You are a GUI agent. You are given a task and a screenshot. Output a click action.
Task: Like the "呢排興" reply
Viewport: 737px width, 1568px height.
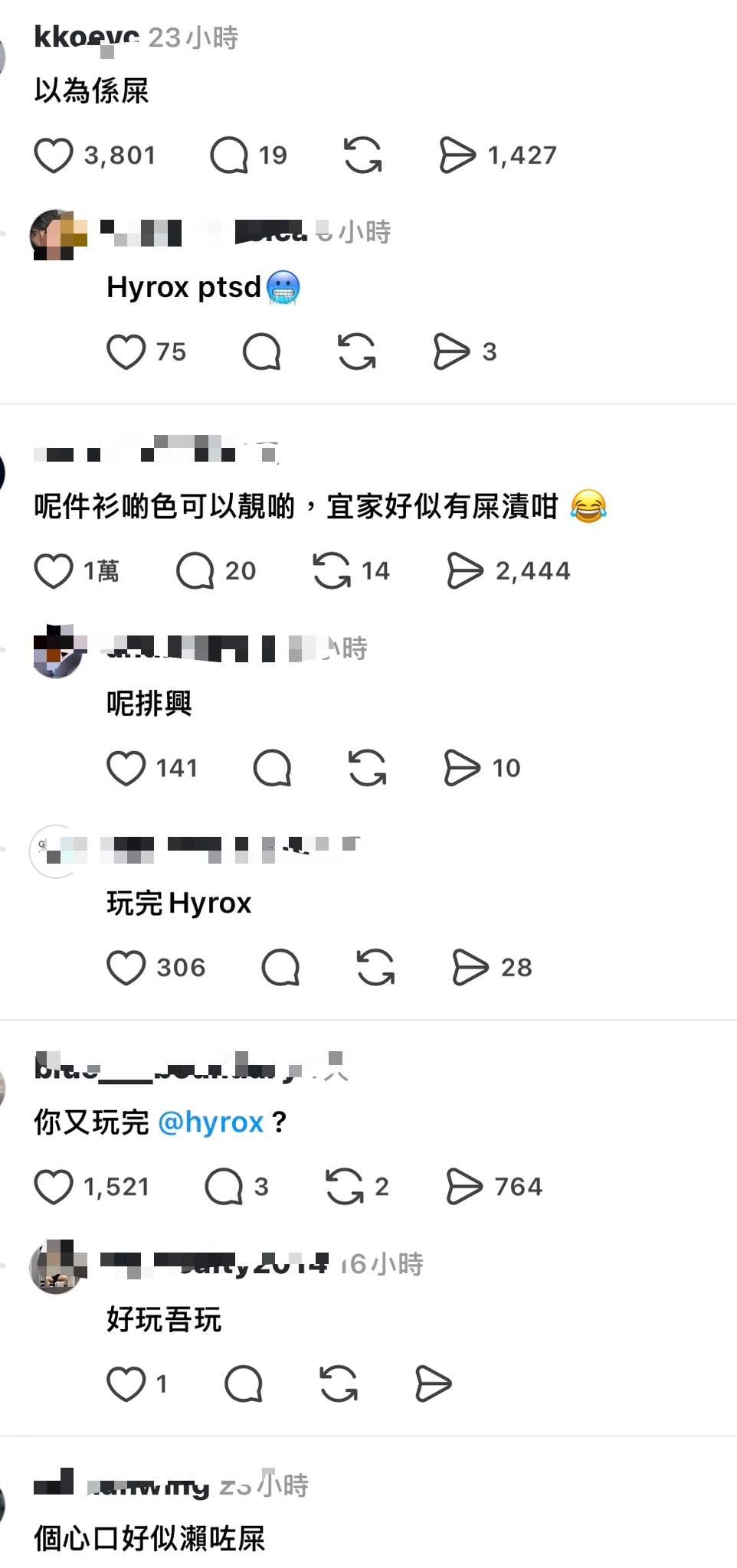click(126, 768)
